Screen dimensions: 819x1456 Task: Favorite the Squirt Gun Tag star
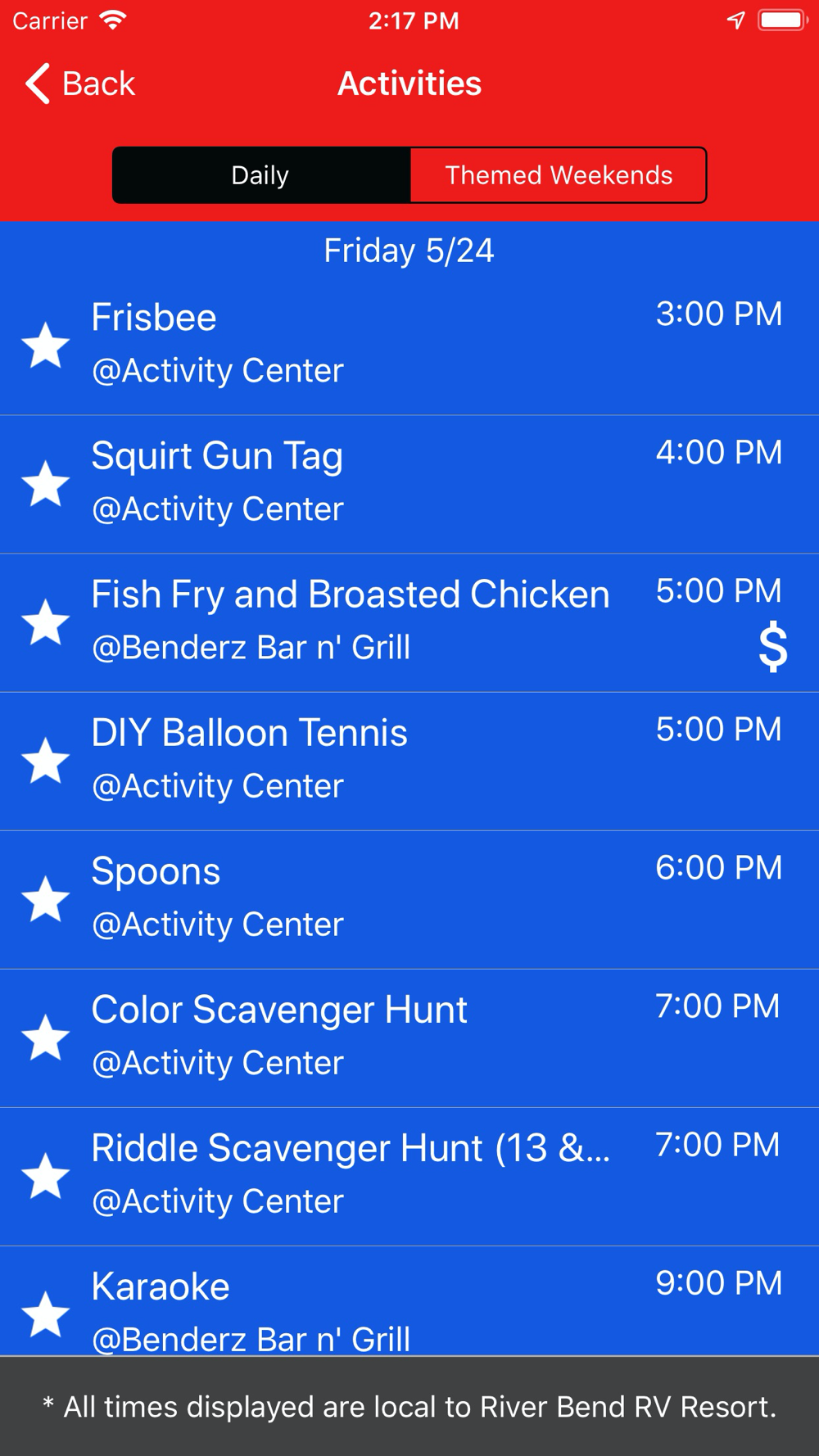click(46, 484)
